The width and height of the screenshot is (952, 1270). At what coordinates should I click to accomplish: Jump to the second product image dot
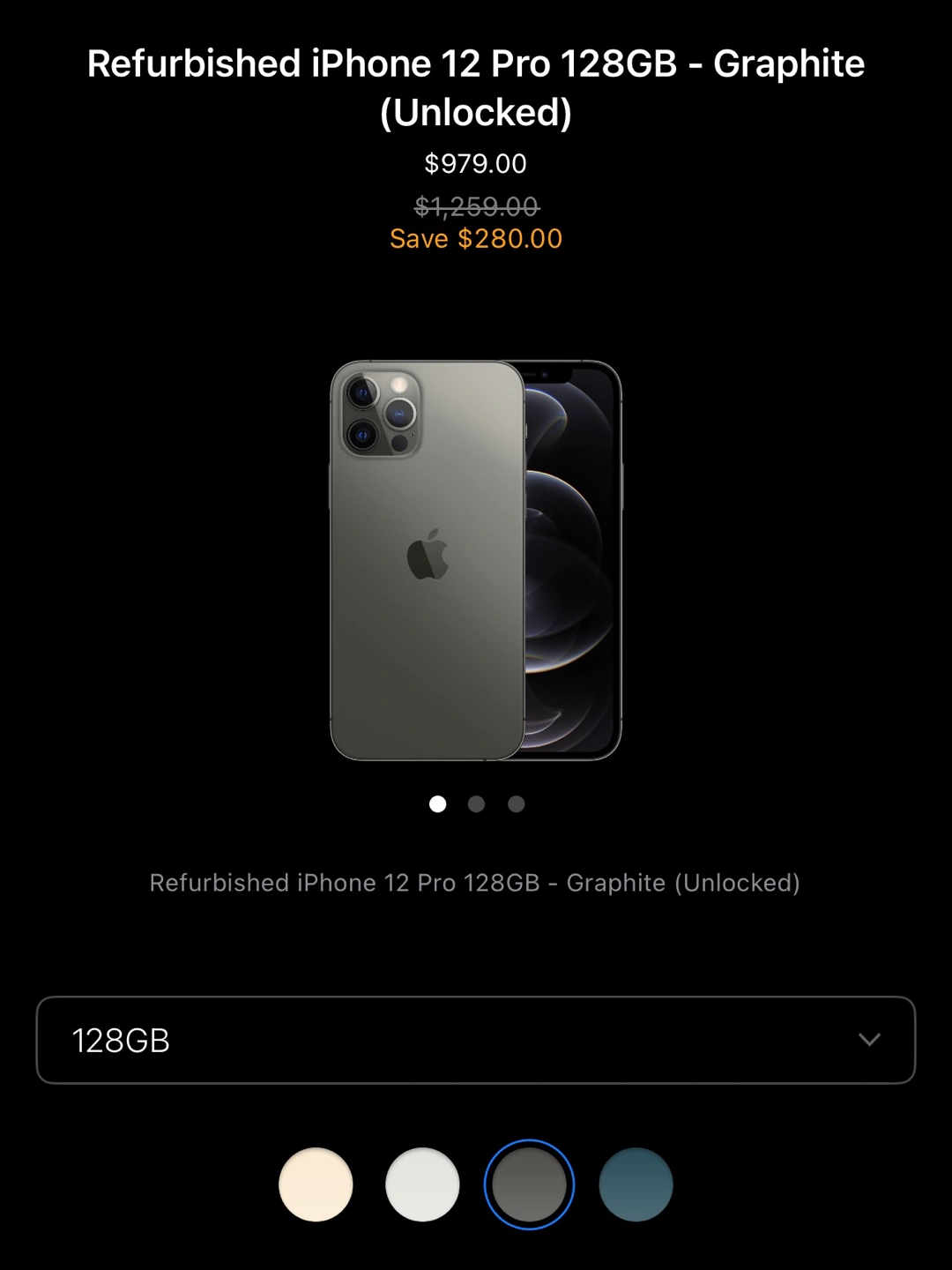click(476, 803)
